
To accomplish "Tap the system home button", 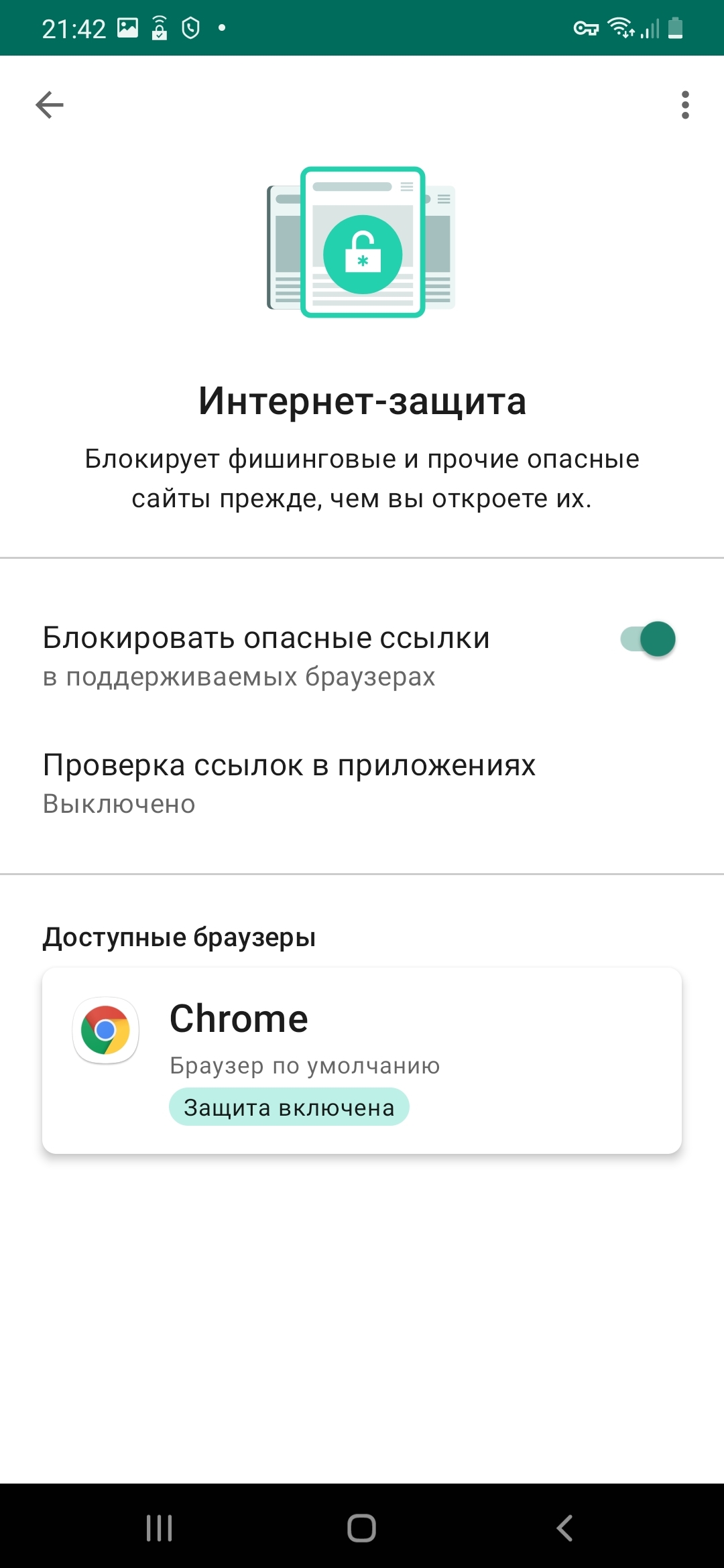I will tap(361, 1528).
